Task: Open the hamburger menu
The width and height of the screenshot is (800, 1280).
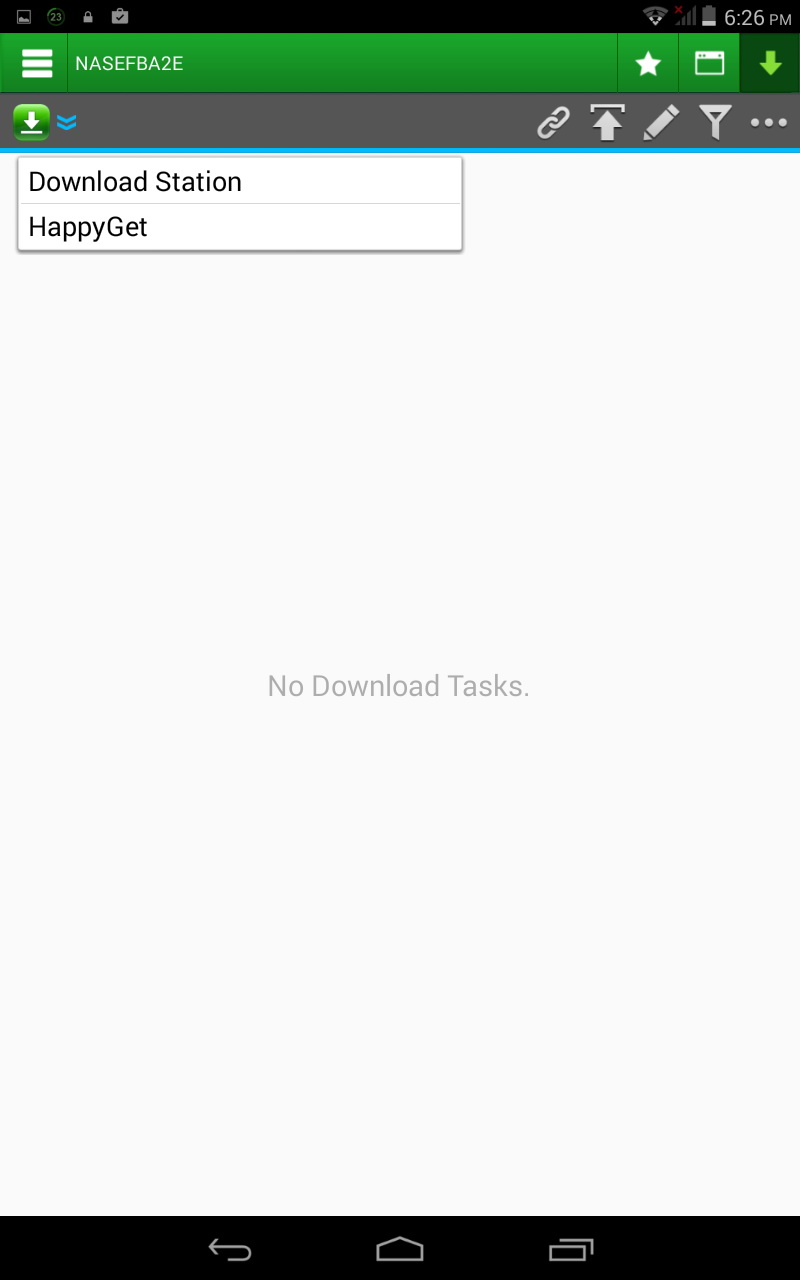Action: click(x=37, y=63)
